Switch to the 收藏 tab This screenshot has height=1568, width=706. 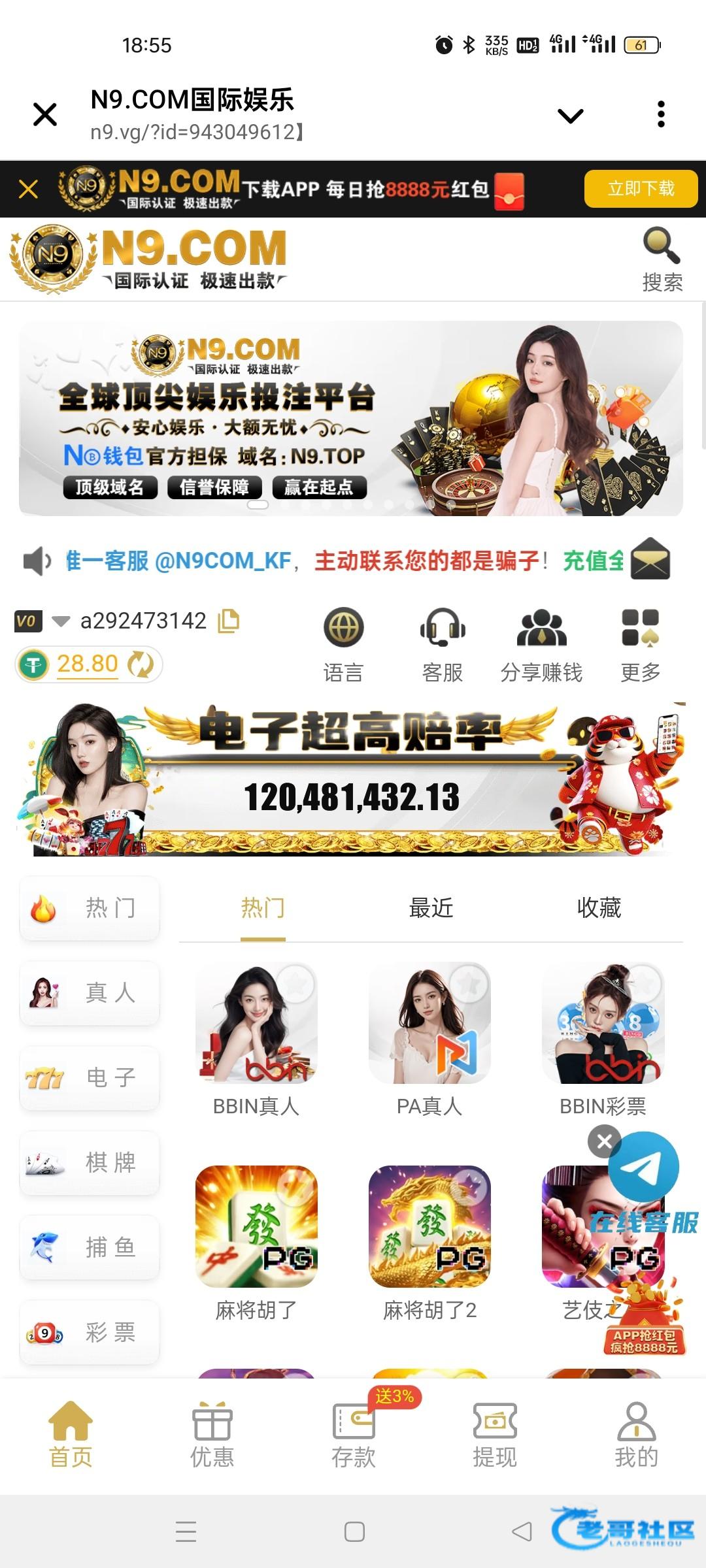[599, 908]
